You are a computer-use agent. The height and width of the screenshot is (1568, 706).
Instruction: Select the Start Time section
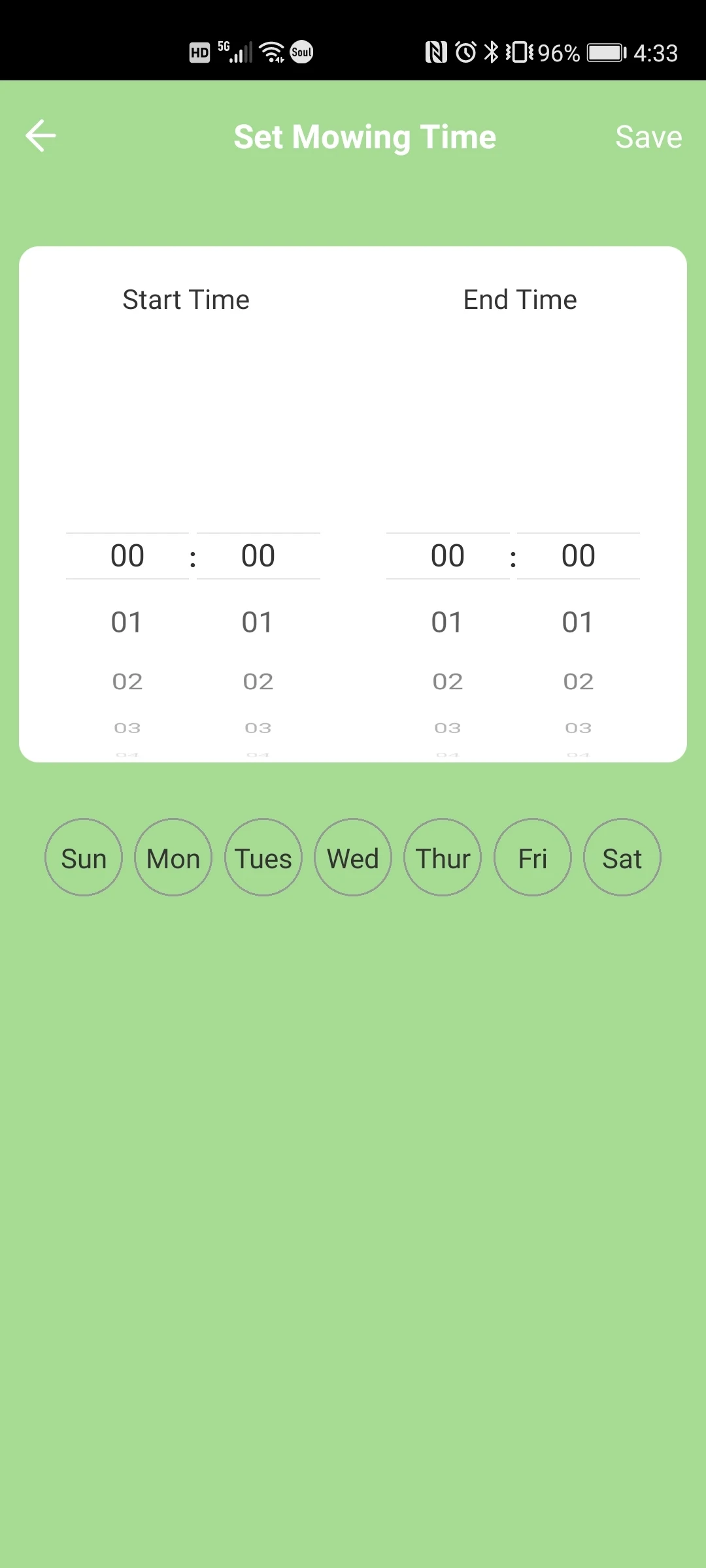pyautogui.click(x=186, y=299)
